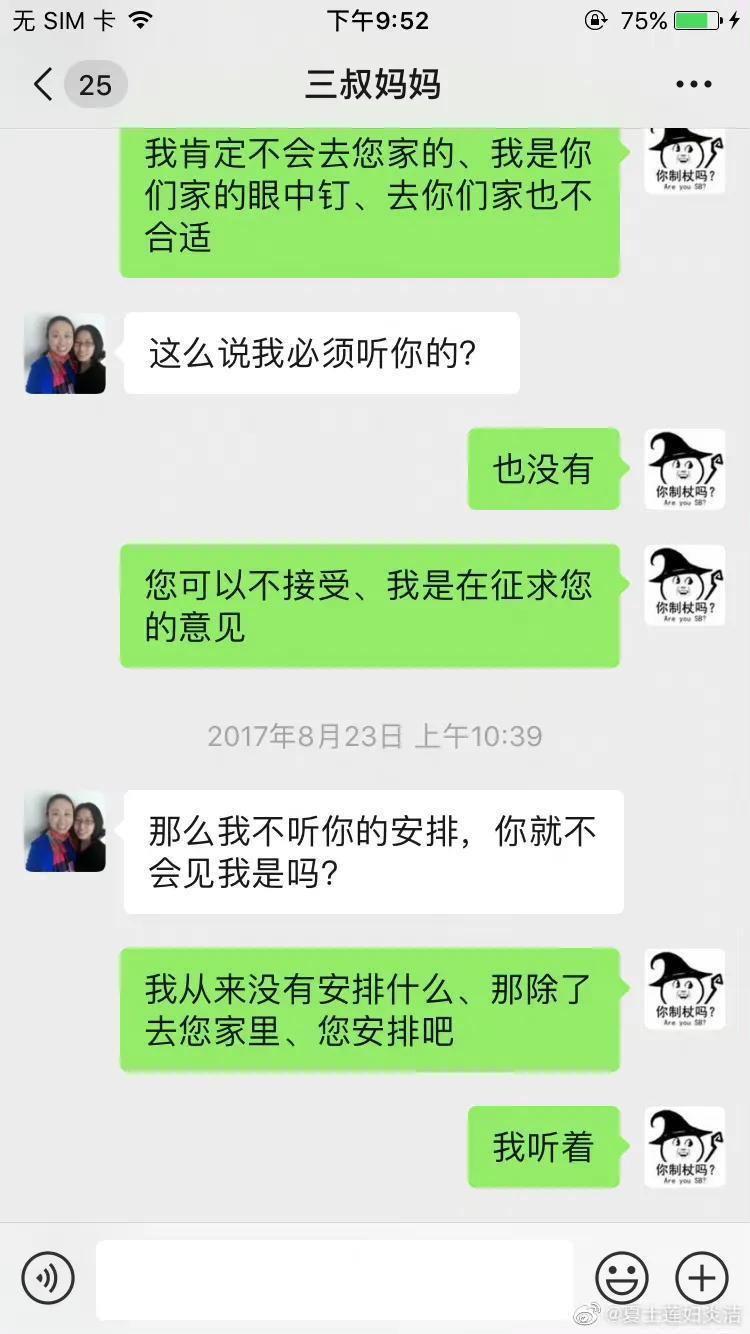The height and width of the screenshot is (1334, 750).
Task: Open contact avatar beside "这么说我必须听你的?"
Action: (65, 353)
